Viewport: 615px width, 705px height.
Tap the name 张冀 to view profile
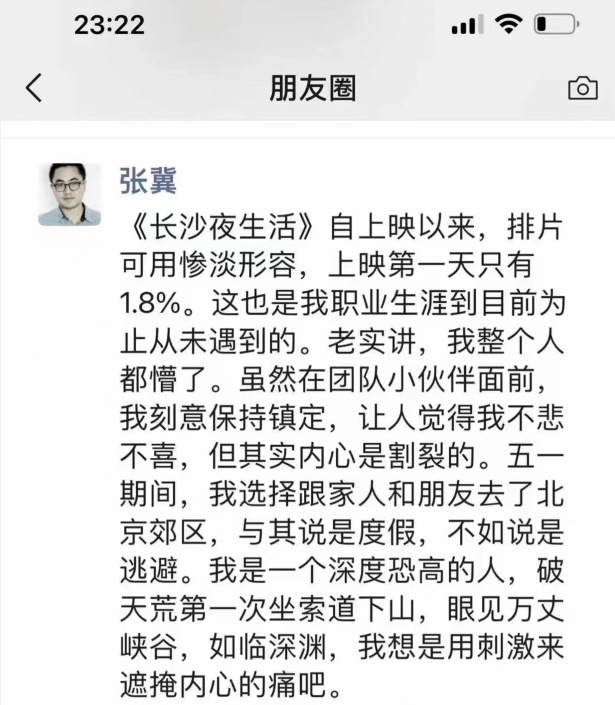point(148,180)
